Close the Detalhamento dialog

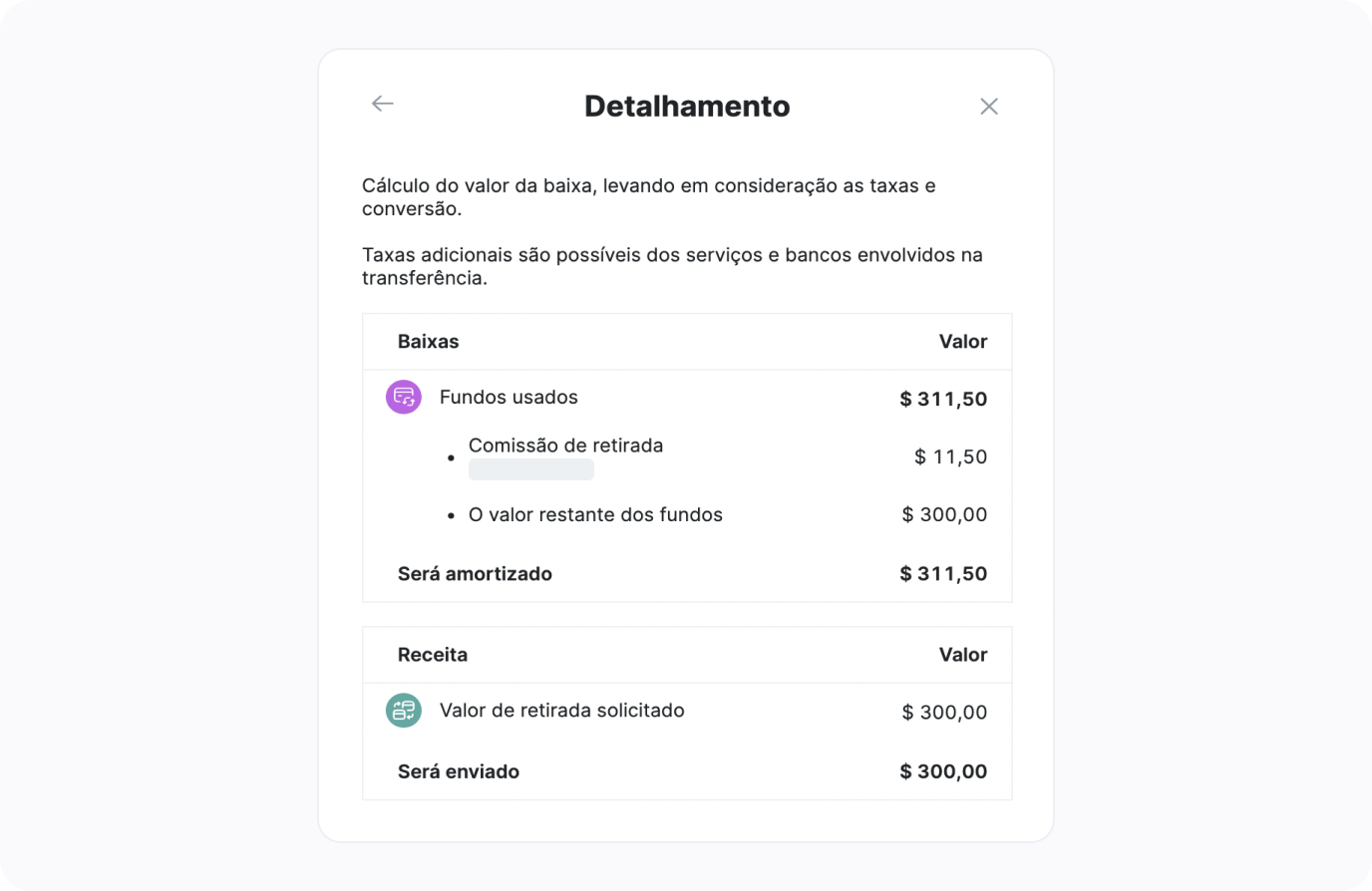(988, 107)
